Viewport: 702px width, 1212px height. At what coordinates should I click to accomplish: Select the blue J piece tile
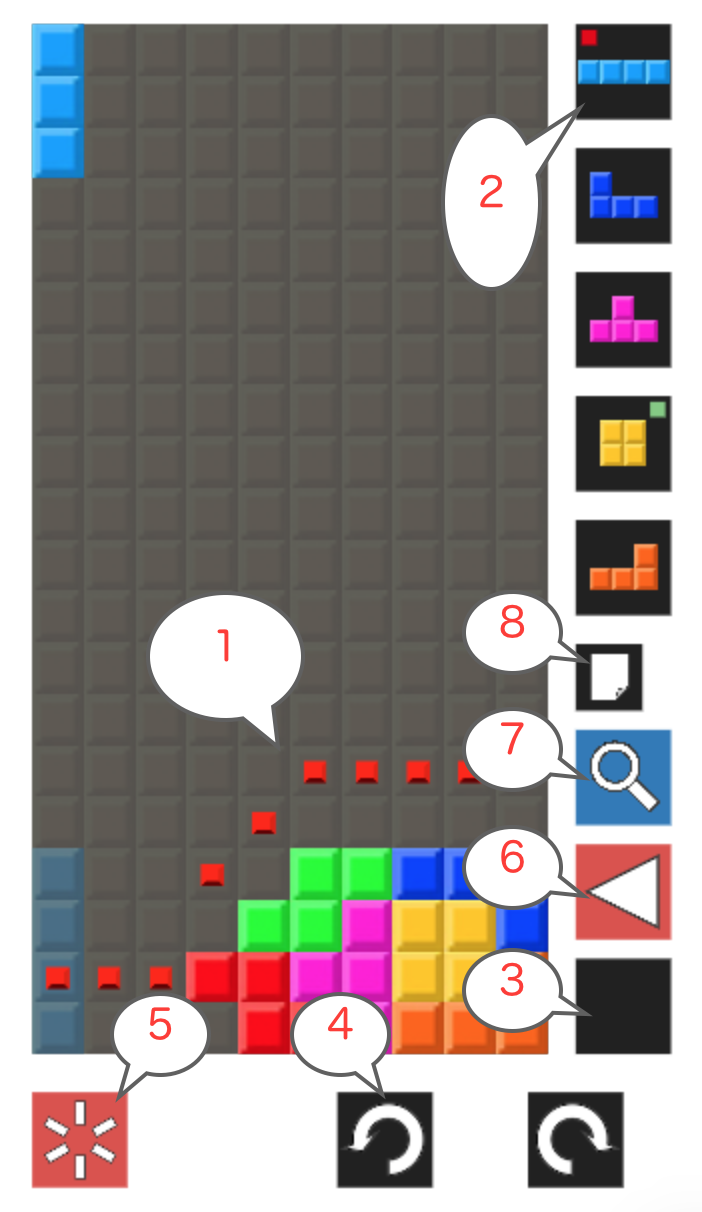(x=623, y=196)
